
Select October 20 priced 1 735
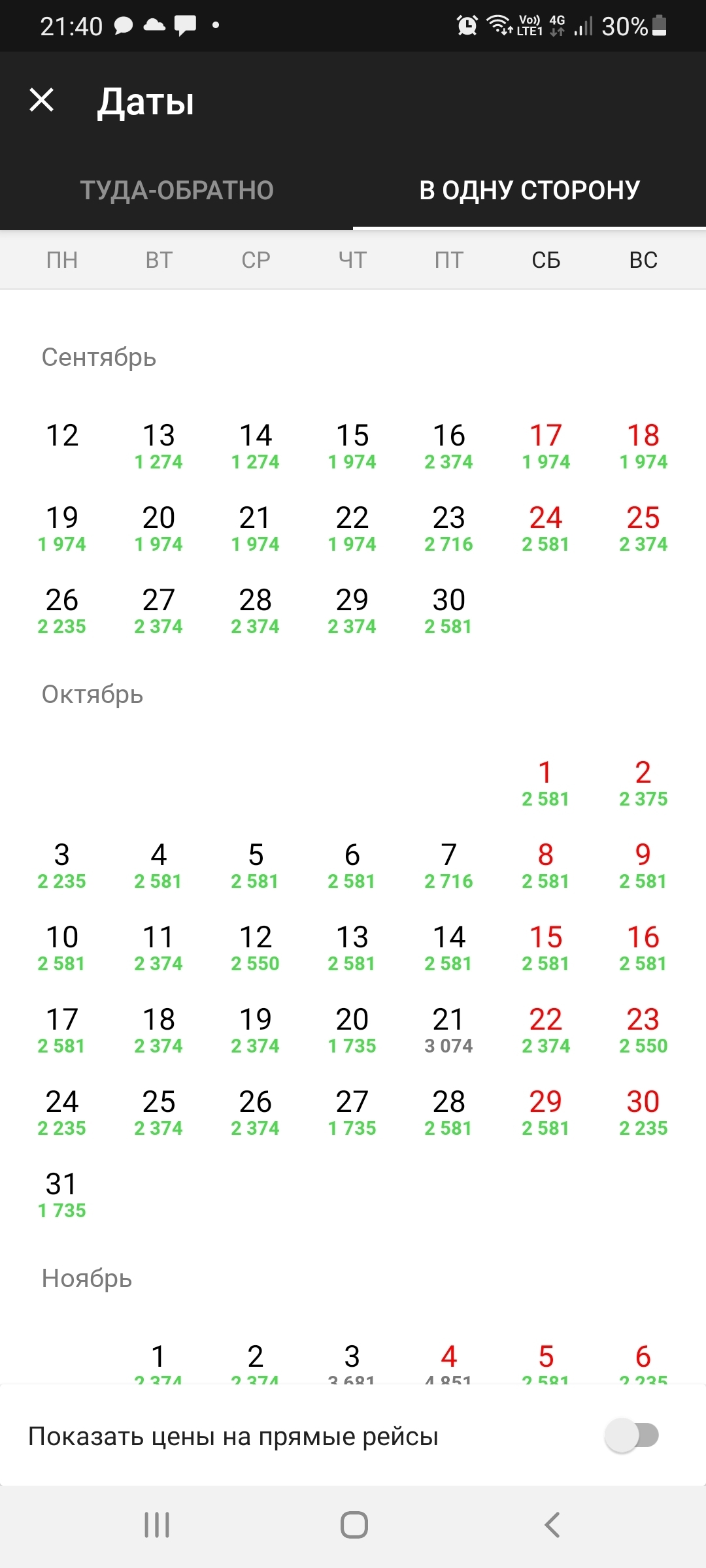(352, 1030)
